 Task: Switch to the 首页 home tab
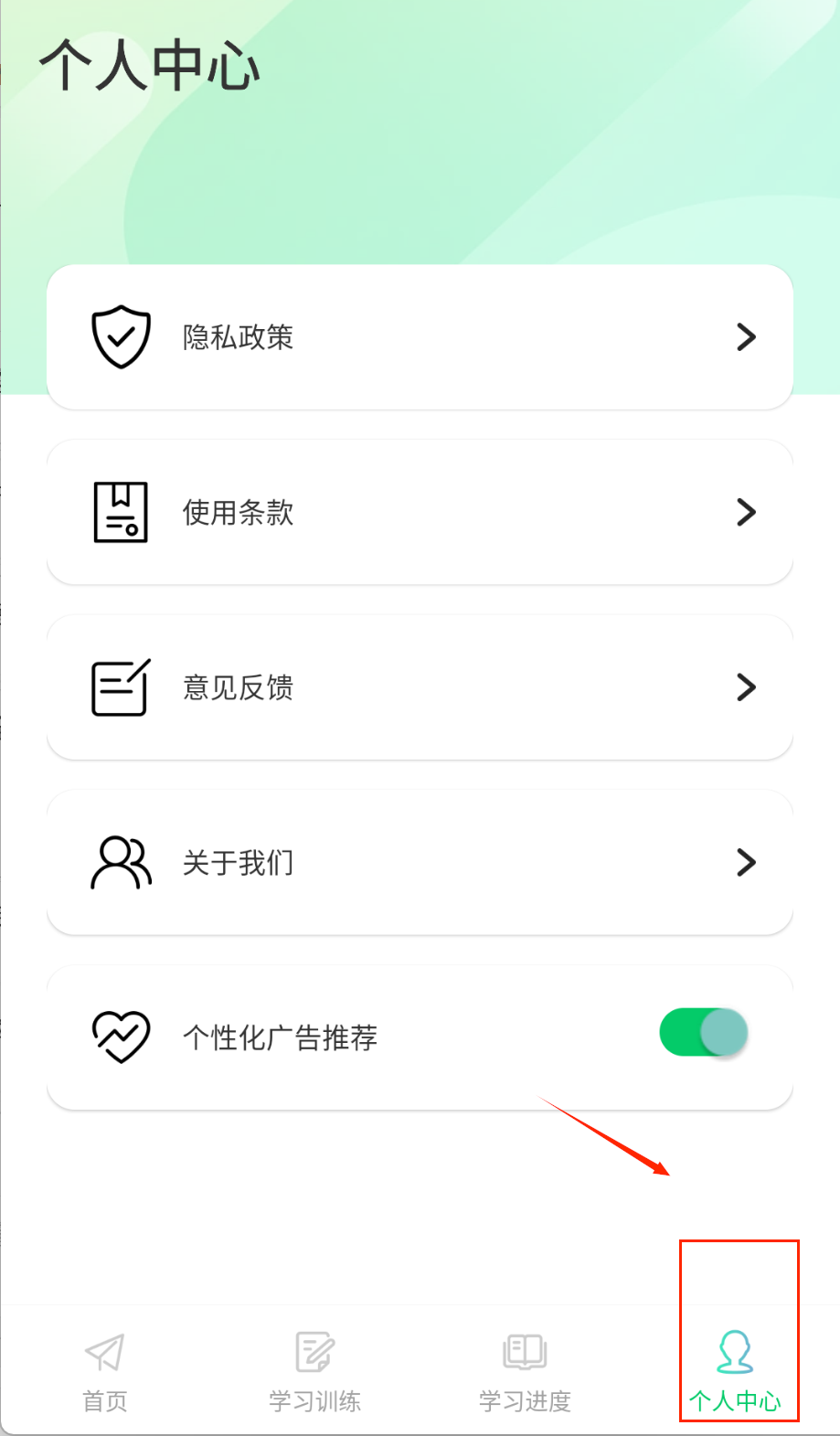[105, 1370]
